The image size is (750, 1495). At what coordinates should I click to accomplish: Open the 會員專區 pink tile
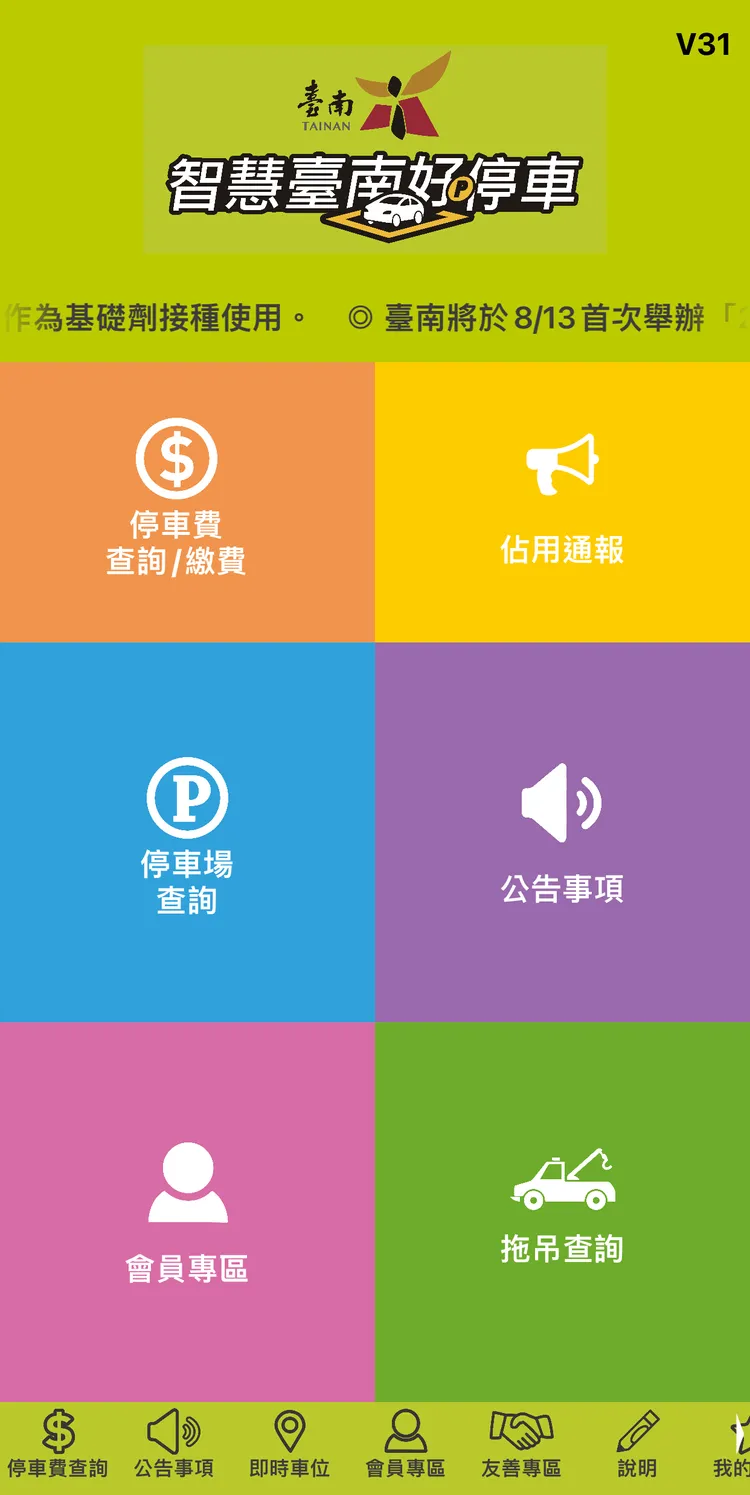tap(186, 1210)
